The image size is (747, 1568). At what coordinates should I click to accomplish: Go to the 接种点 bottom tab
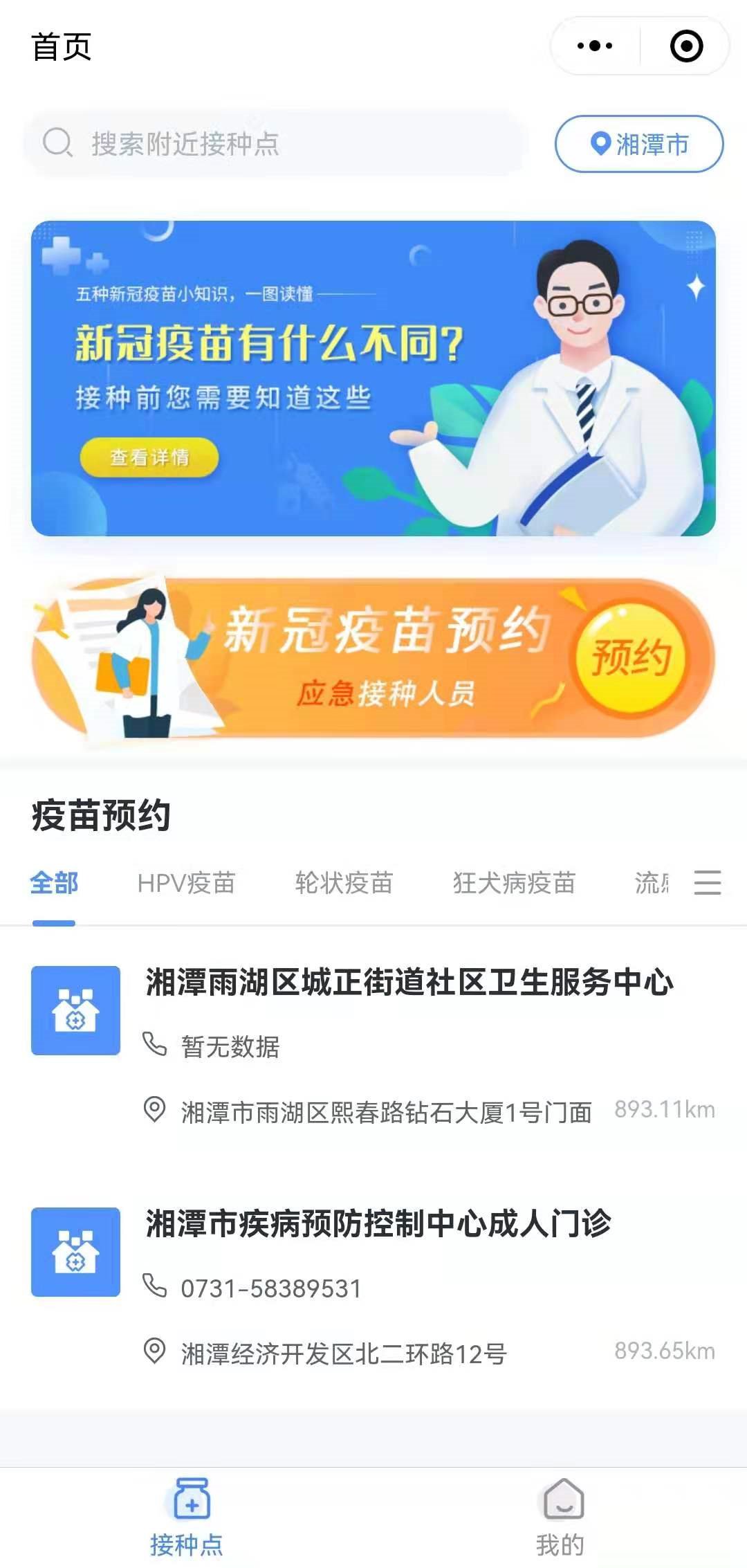(187, 1517)
